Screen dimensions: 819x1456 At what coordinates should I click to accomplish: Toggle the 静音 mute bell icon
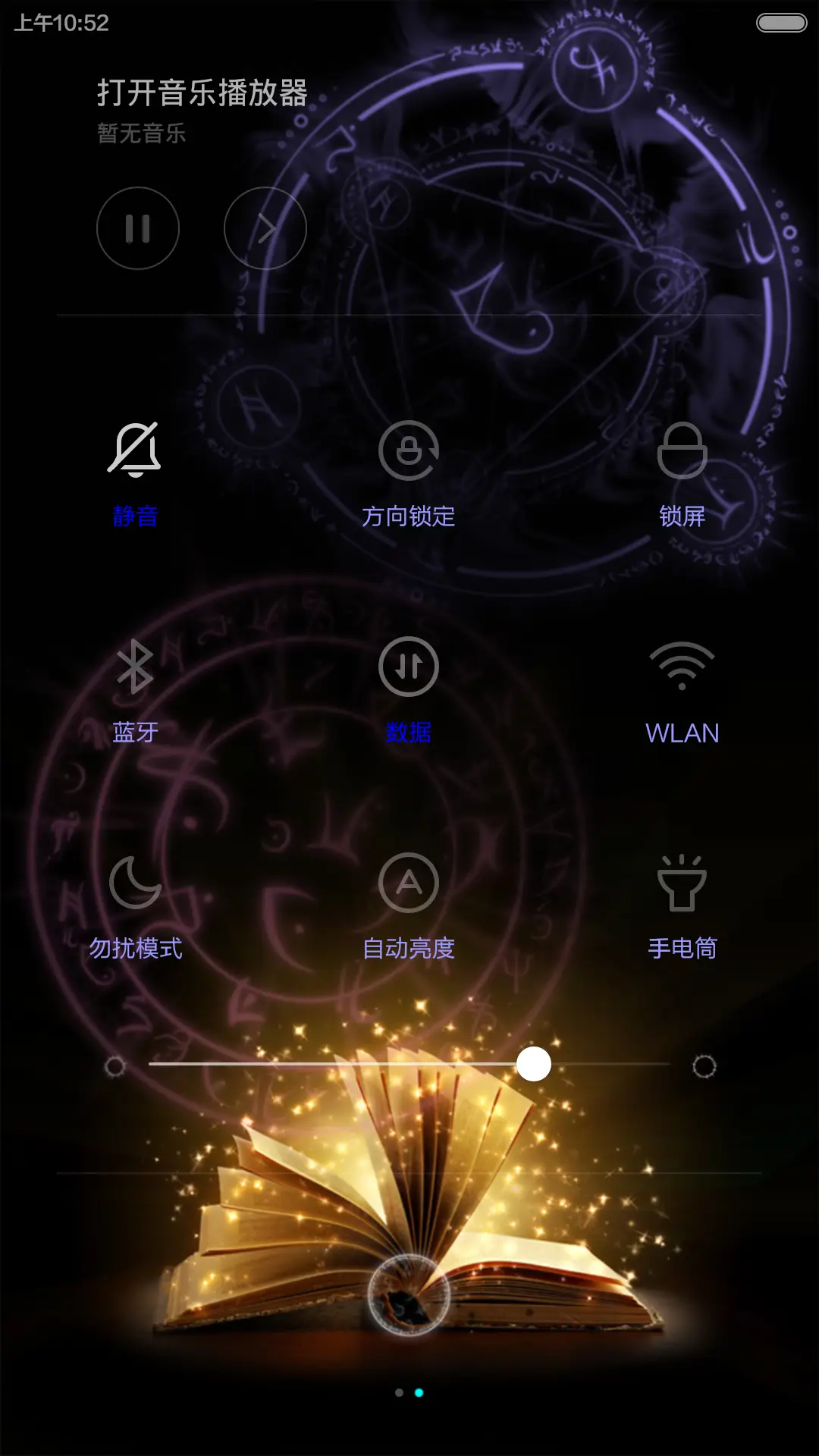(135, 449)
